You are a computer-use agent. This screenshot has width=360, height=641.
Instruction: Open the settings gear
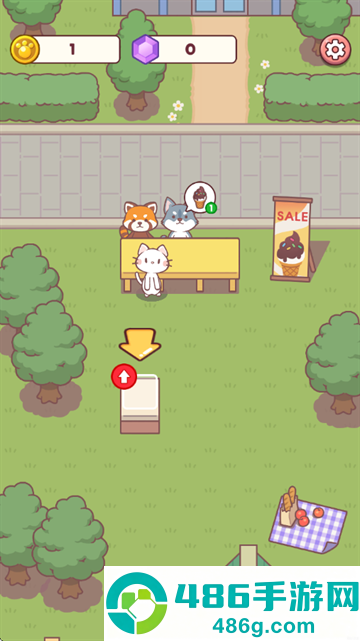(335, 49)
